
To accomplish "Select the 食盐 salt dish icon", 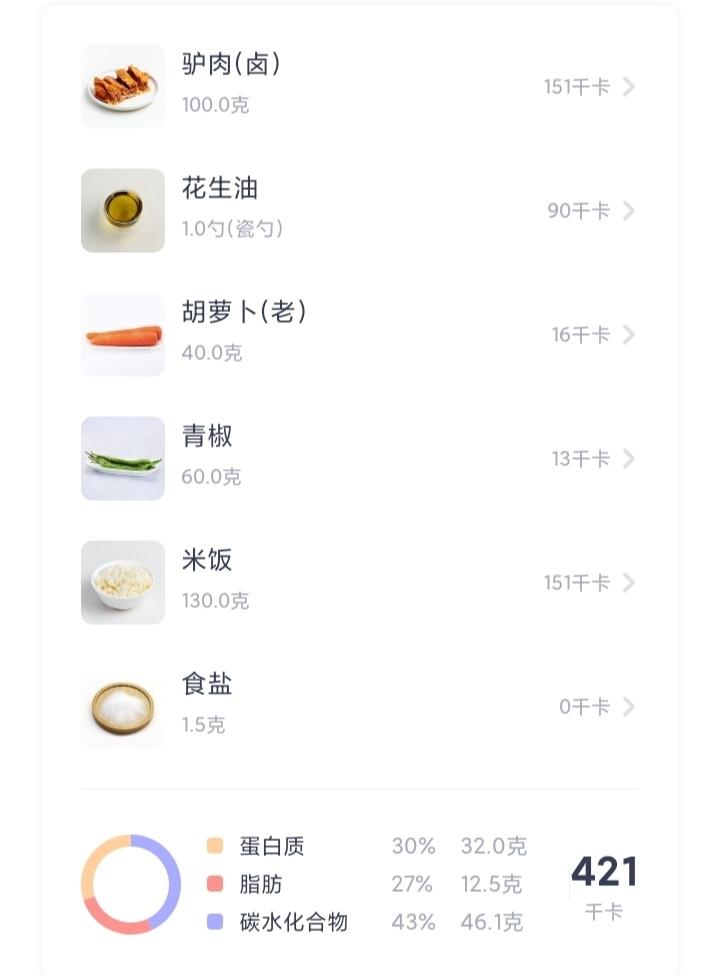I will [122, 707].
